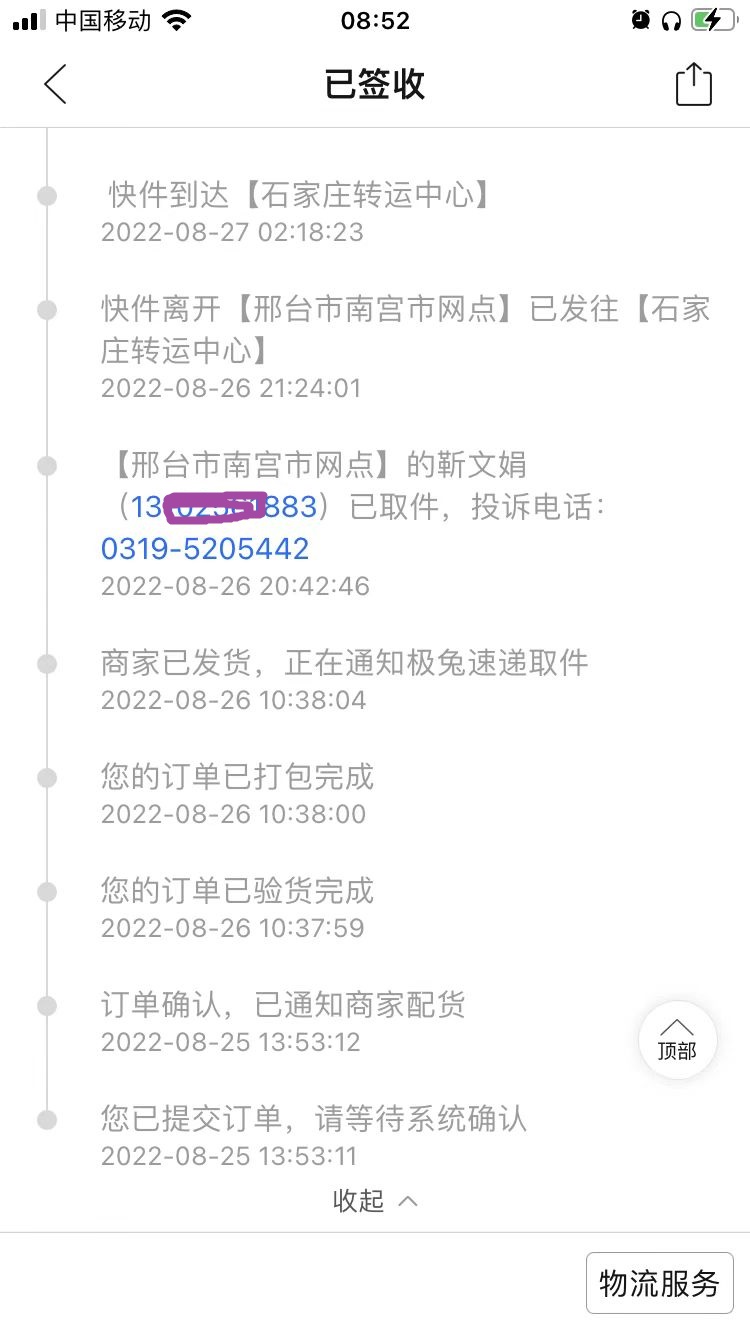
Task: Tap 顶部 to scroll back to top
Action: pos(677,1040)
